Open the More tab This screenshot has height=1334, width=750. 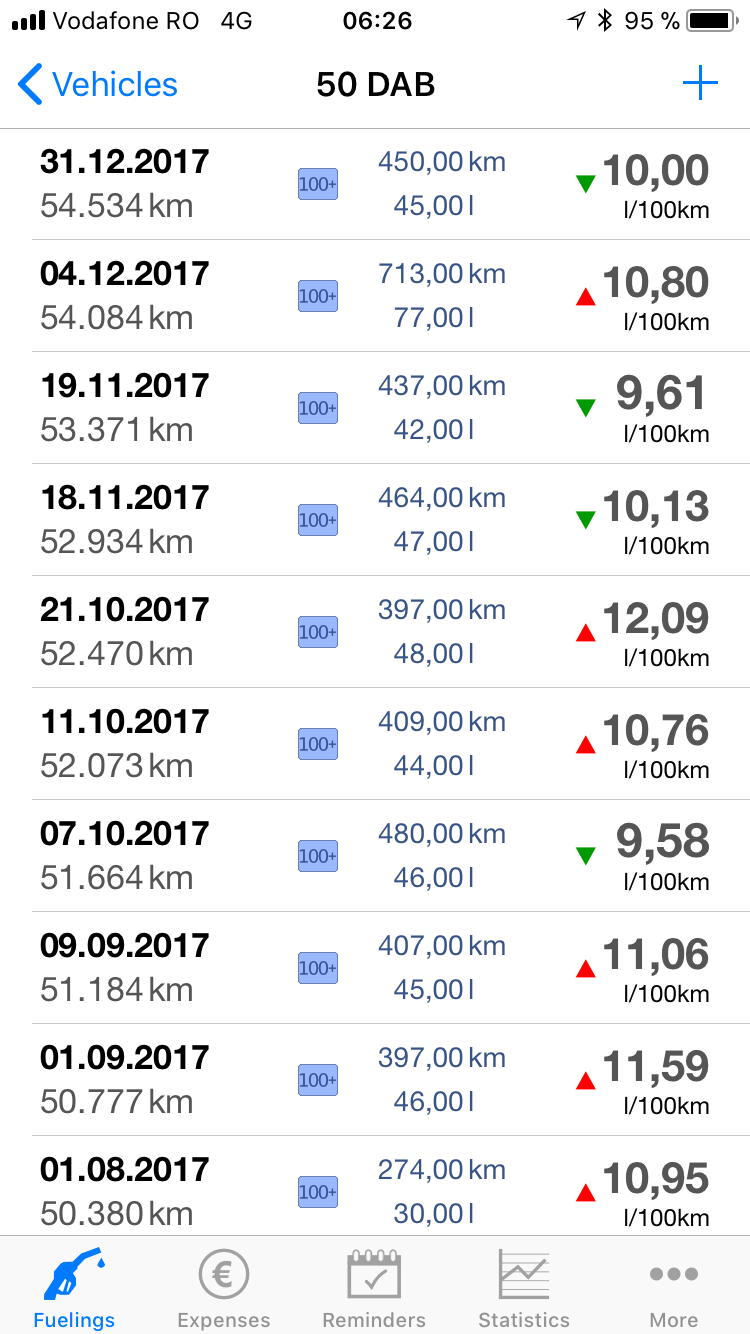click(x=674, y=1287)
